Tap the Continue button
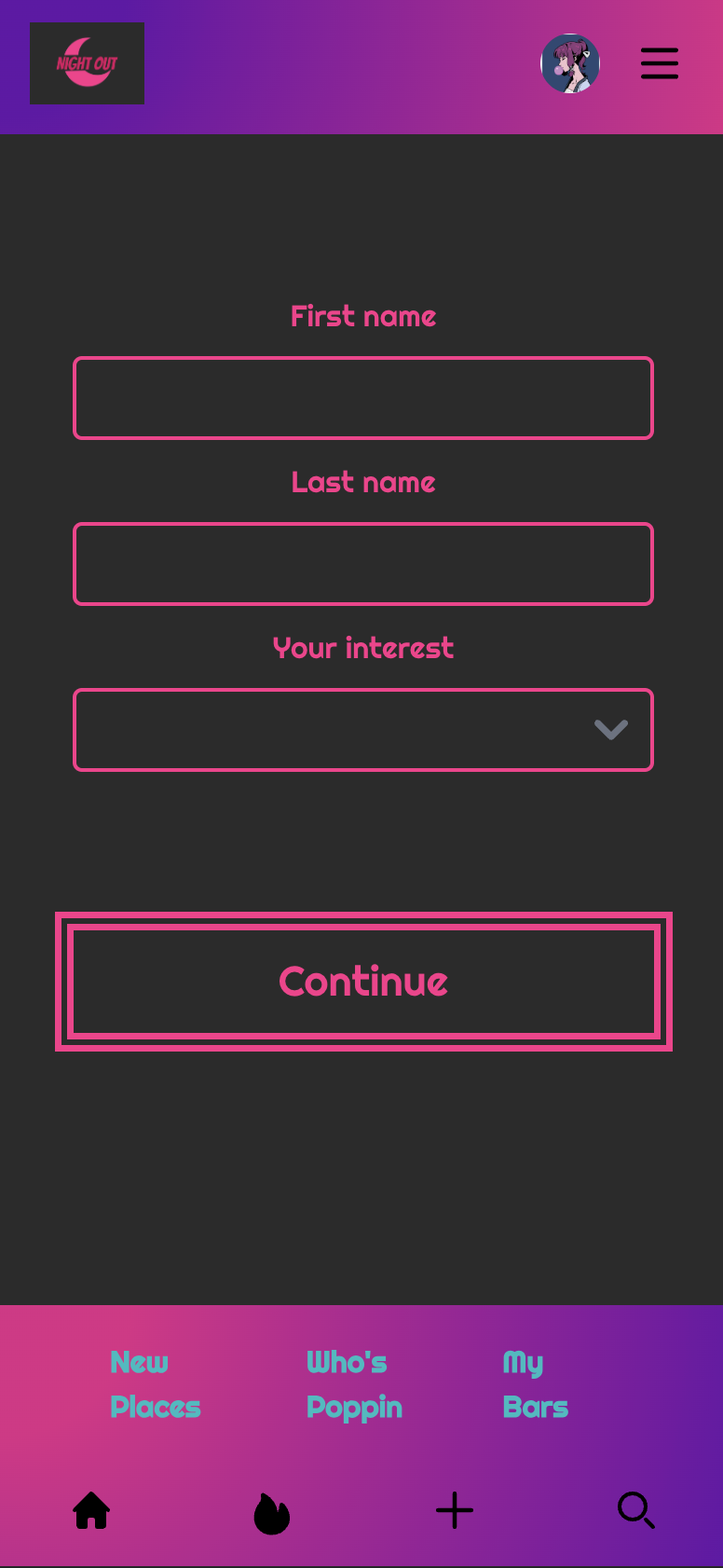Screen dimensions: 723x1568 pos(363,982)
